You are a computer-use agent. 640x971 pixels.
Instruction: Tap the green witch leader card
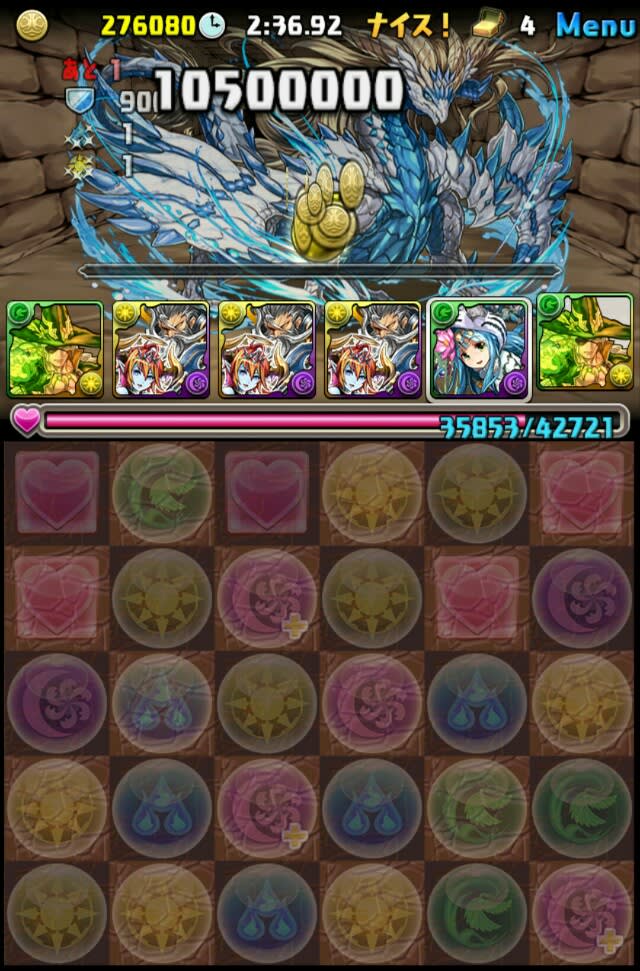point(55,349)
